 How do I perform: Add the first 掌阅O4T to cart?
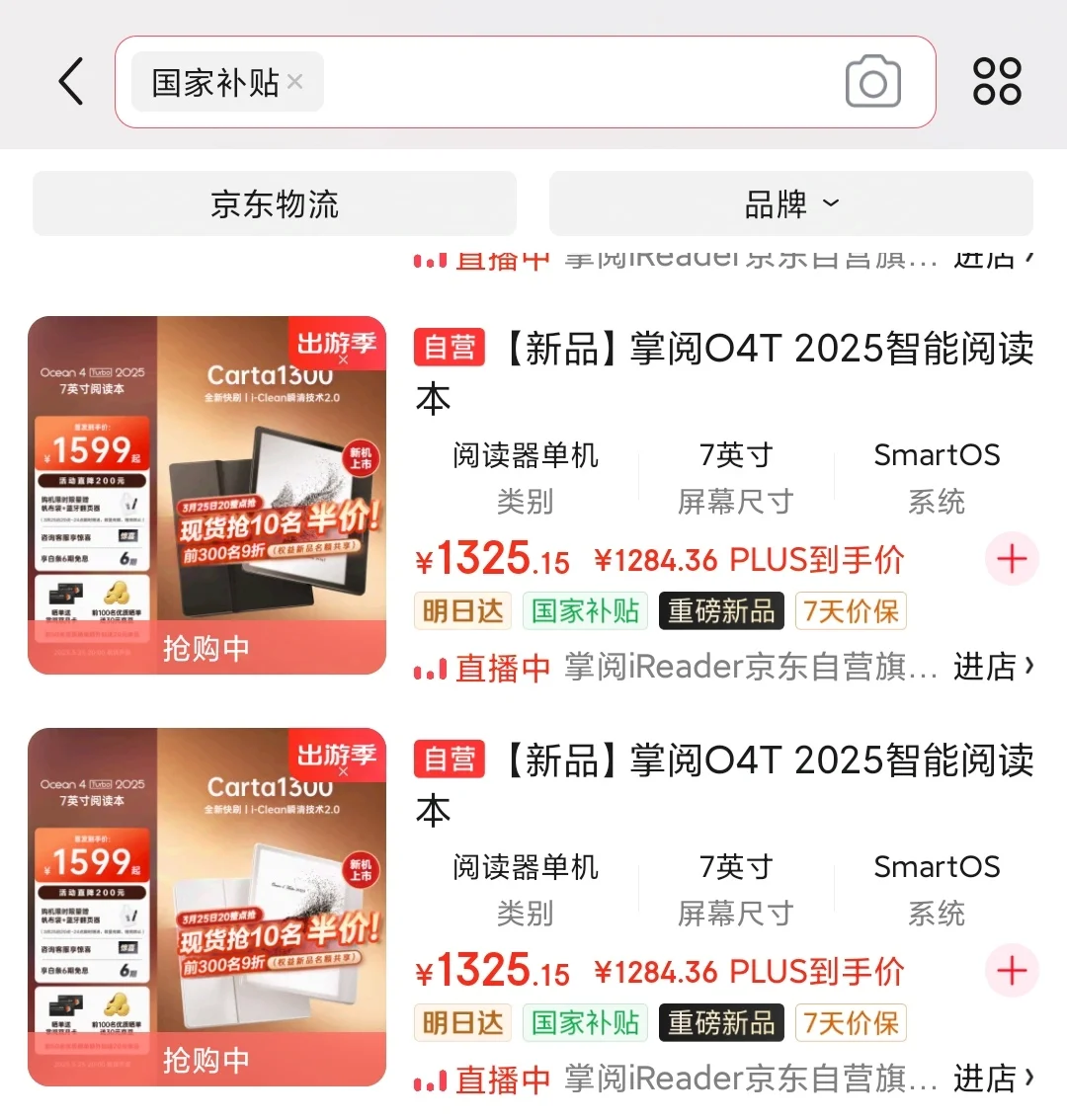1012,559
